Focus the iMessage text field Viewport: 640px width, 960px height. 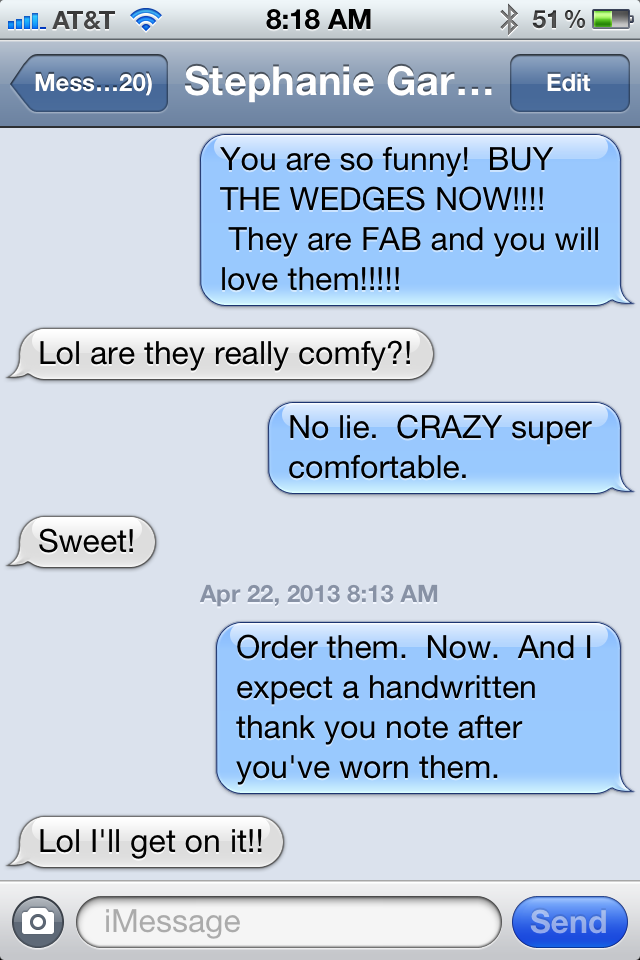tap(288, 921)
